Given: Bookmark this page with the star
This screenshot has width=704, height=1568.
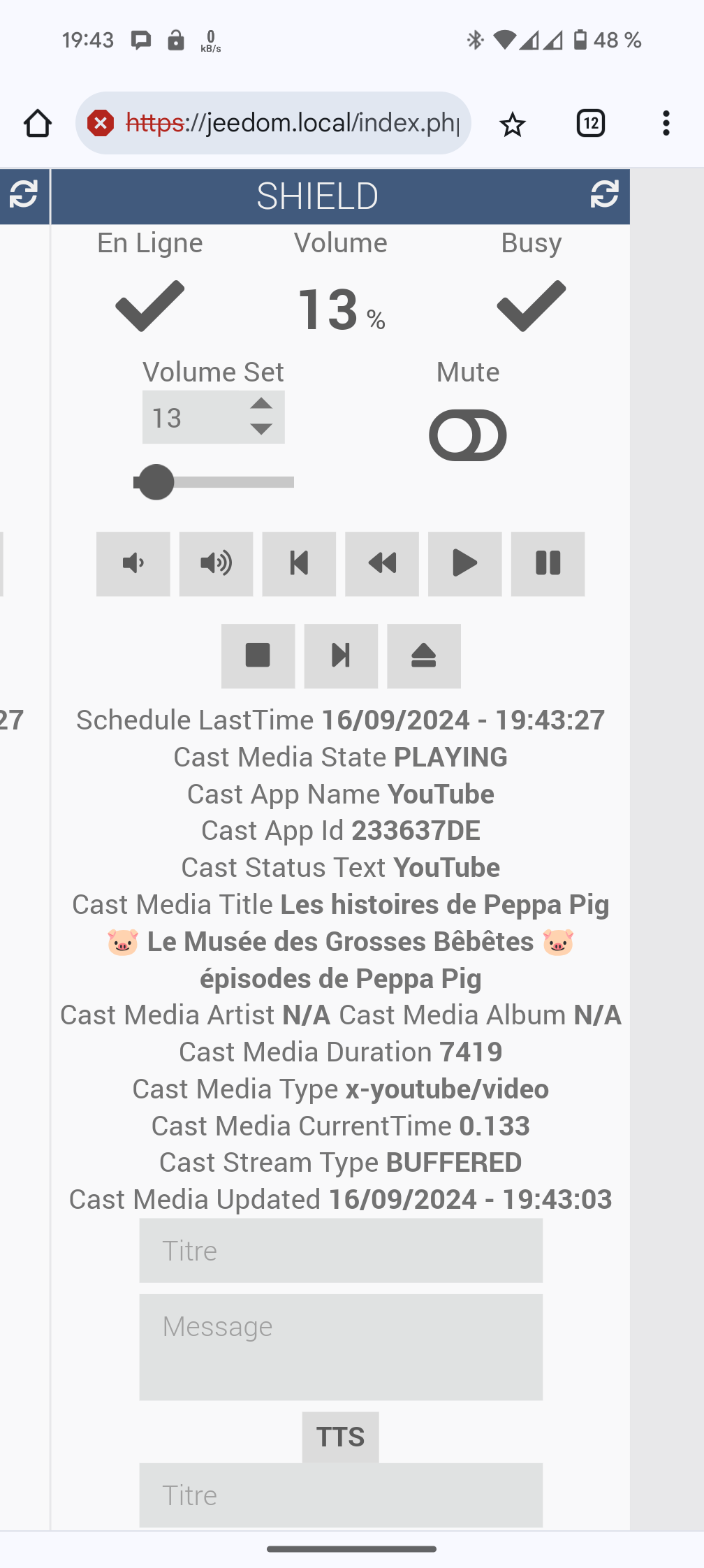Looking at the screenshot, I should (512, 124).
